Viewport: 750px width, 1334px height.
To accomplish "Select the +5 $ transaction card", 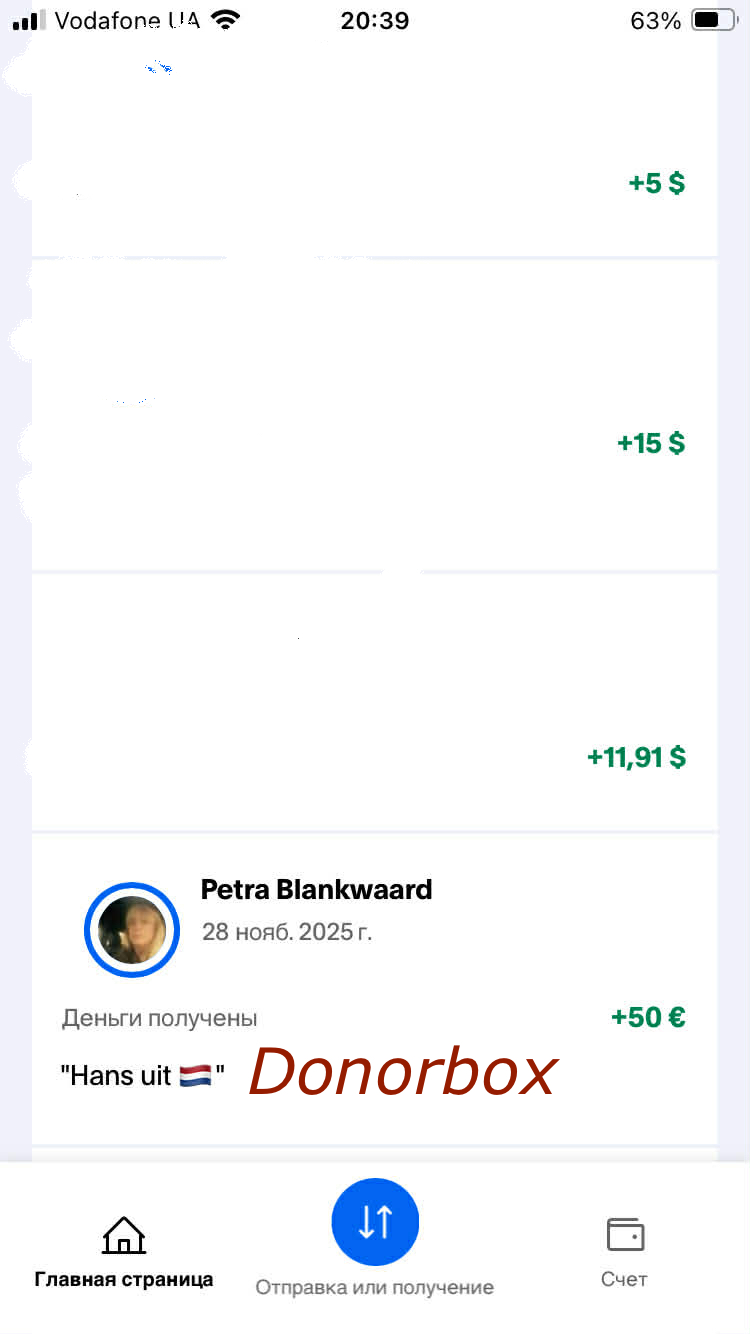I will coord(375,150).
